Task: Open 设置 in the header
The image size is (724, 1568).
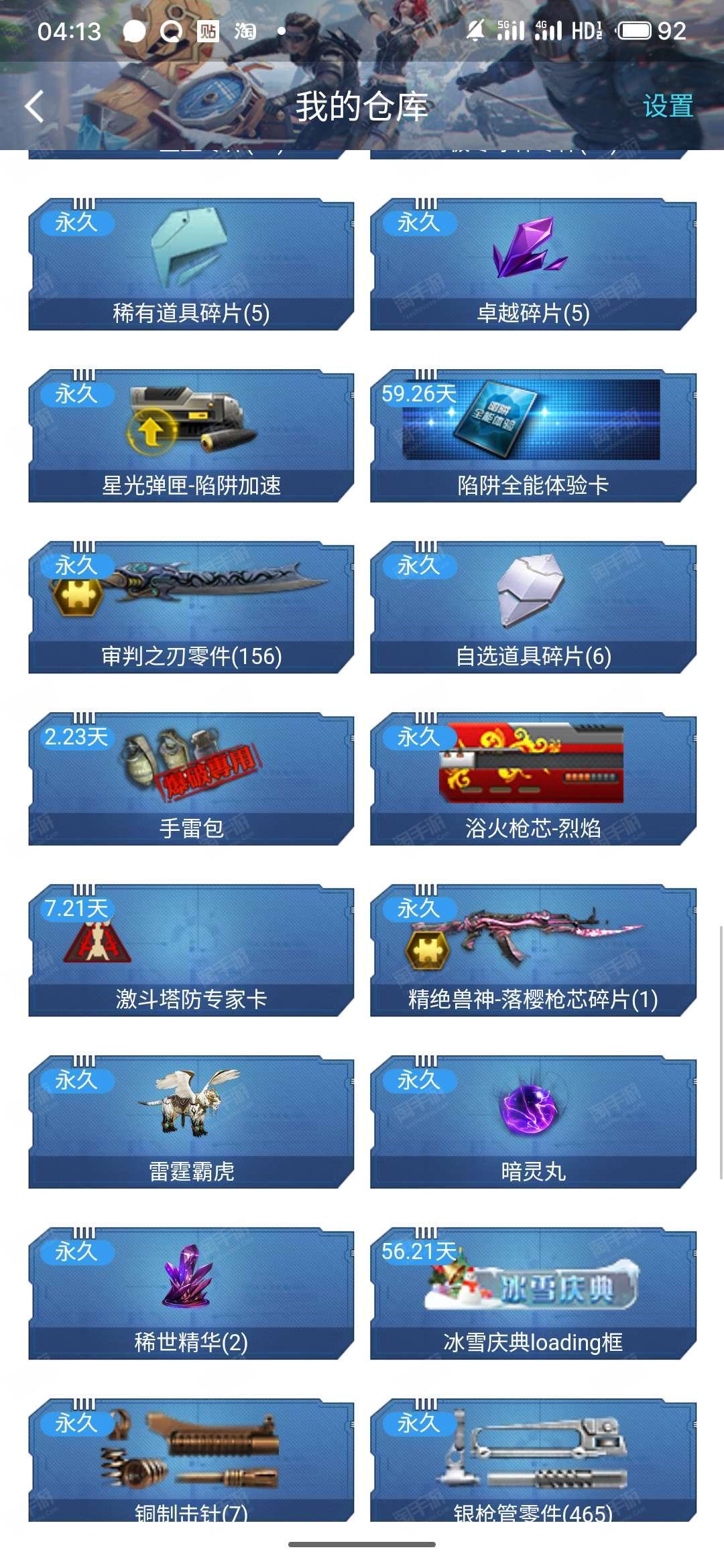Action: point(668,106)
